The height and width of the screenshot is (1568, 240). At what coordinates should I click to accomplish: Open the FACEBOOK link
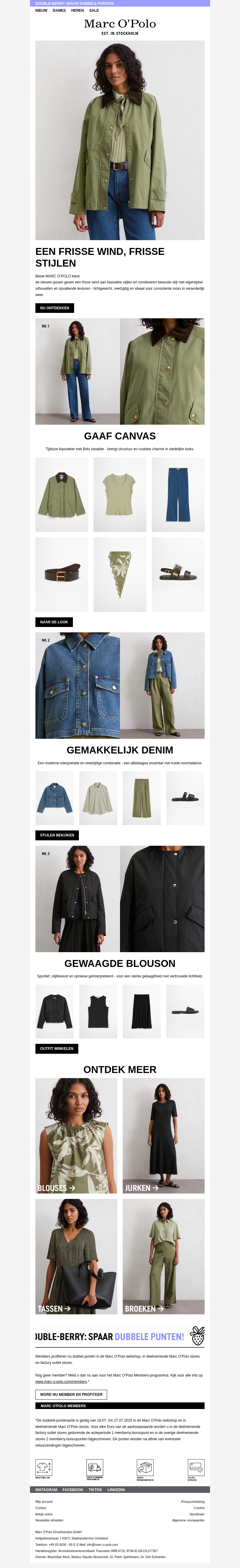click(73, 1490)
